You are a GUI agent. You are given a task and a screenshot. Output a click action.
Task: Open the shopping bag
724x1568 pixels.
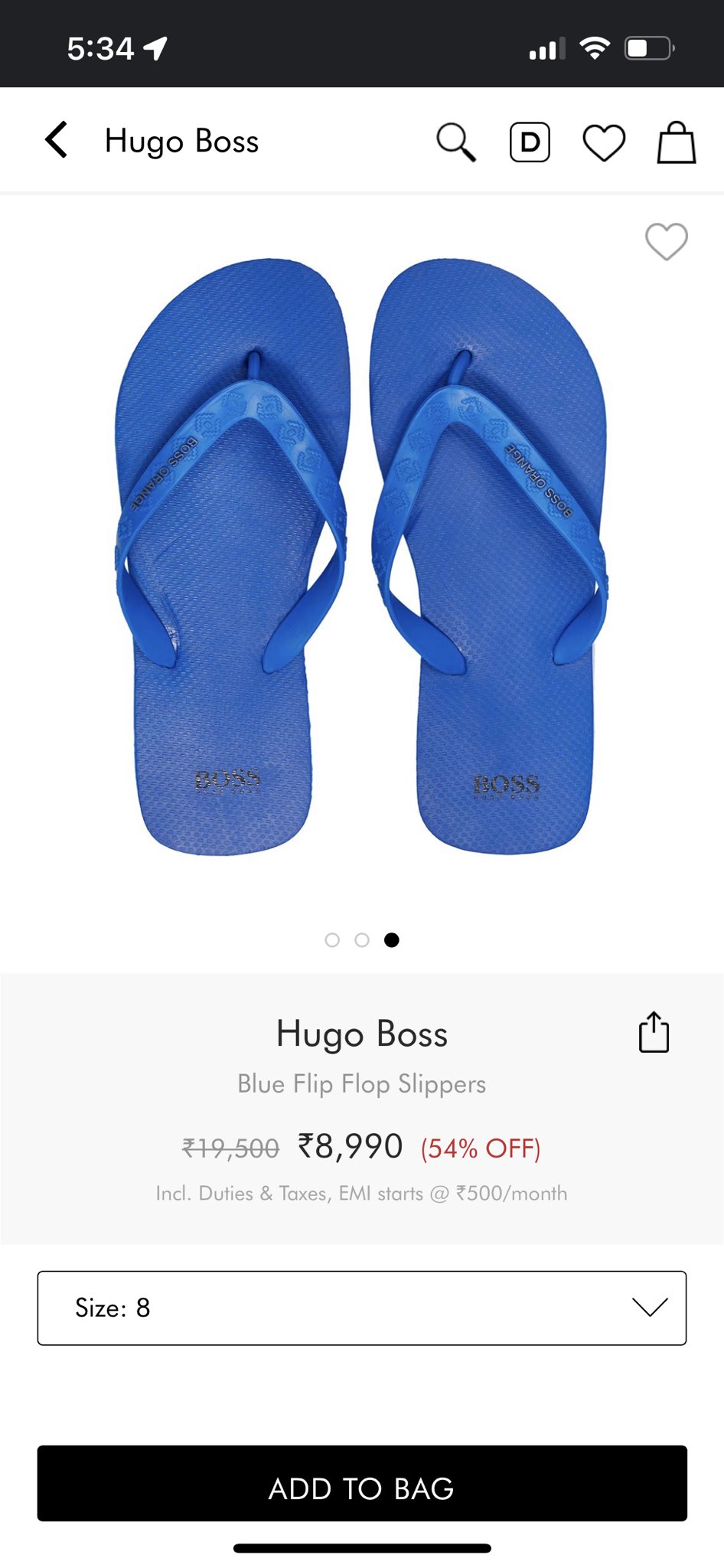pos(677,142)
